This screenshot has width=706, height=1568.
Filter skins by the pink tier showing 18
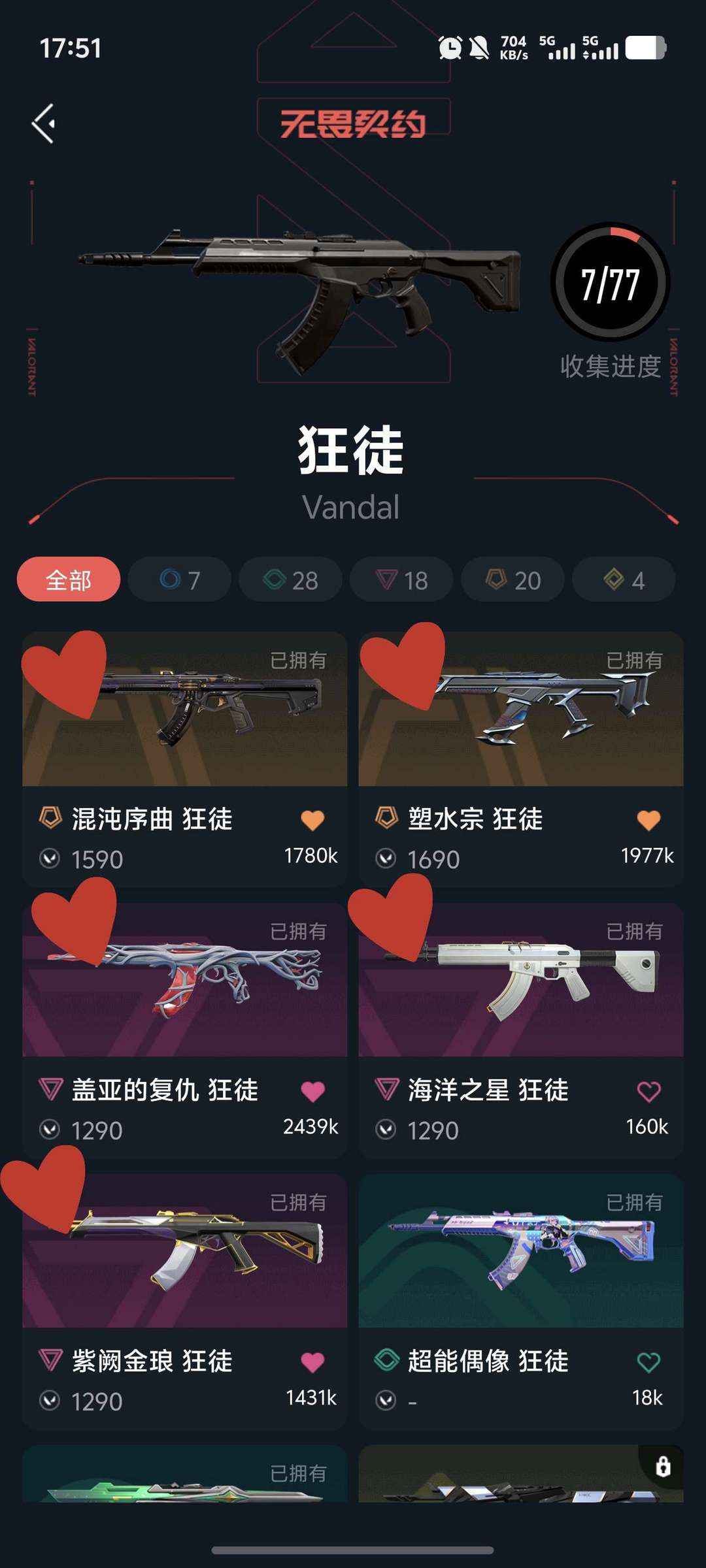pyautogui.click(x=402, y=580)
